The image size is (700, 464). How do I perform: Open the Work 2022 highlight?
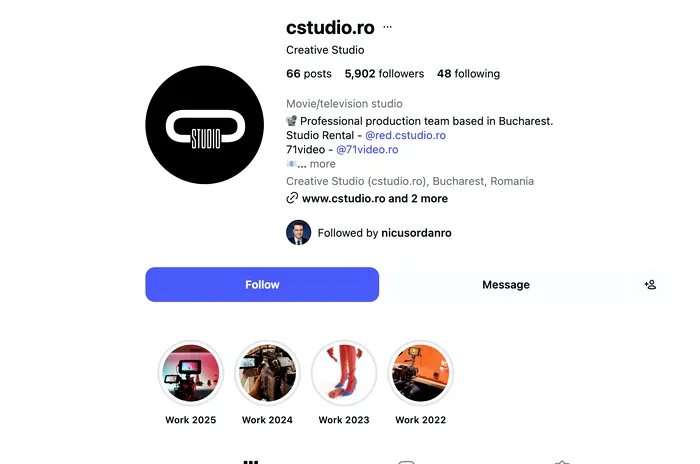pos(420,372)
